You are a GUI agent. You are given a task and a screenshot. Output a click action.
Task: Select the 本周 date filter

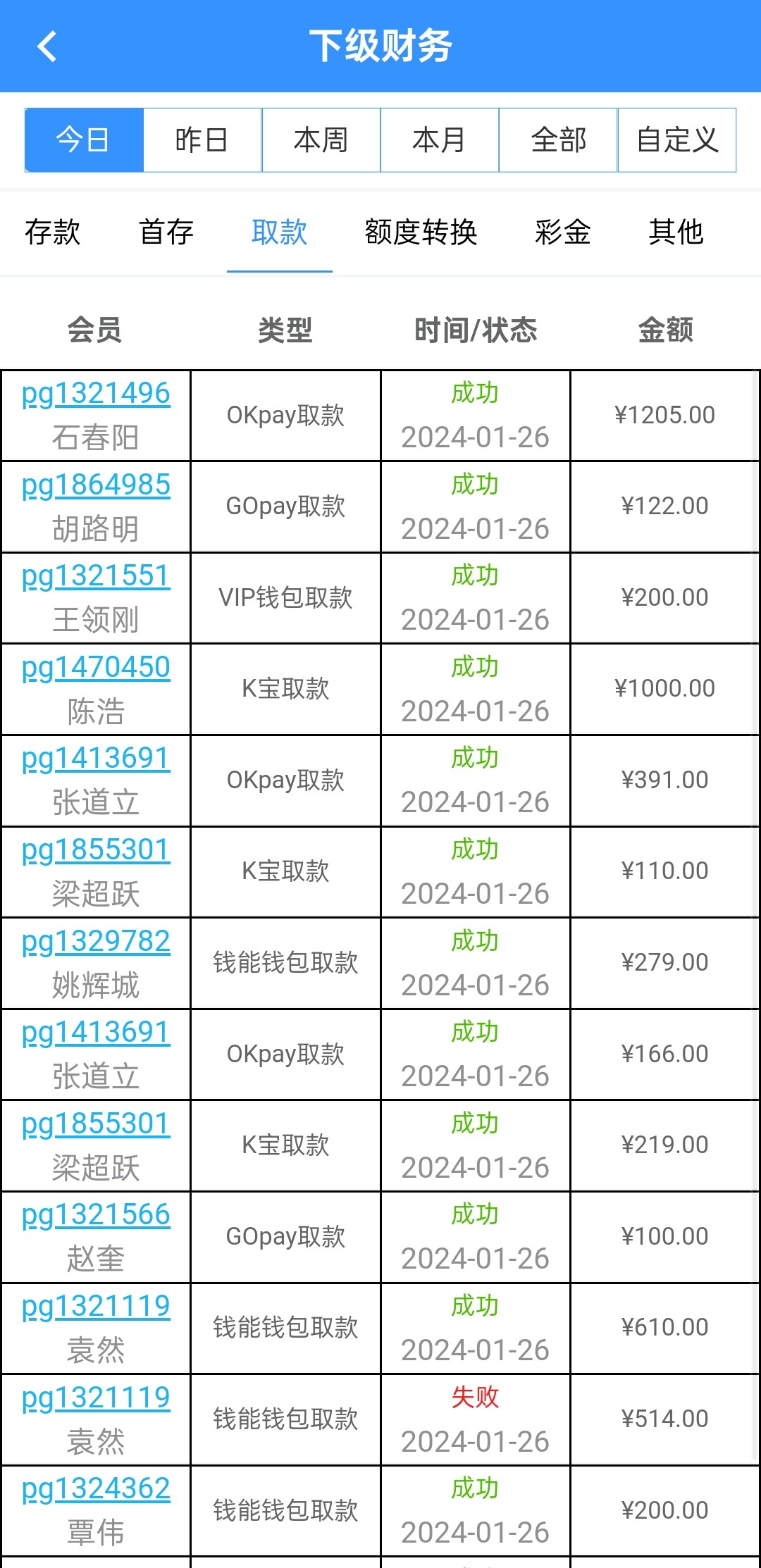321,140
